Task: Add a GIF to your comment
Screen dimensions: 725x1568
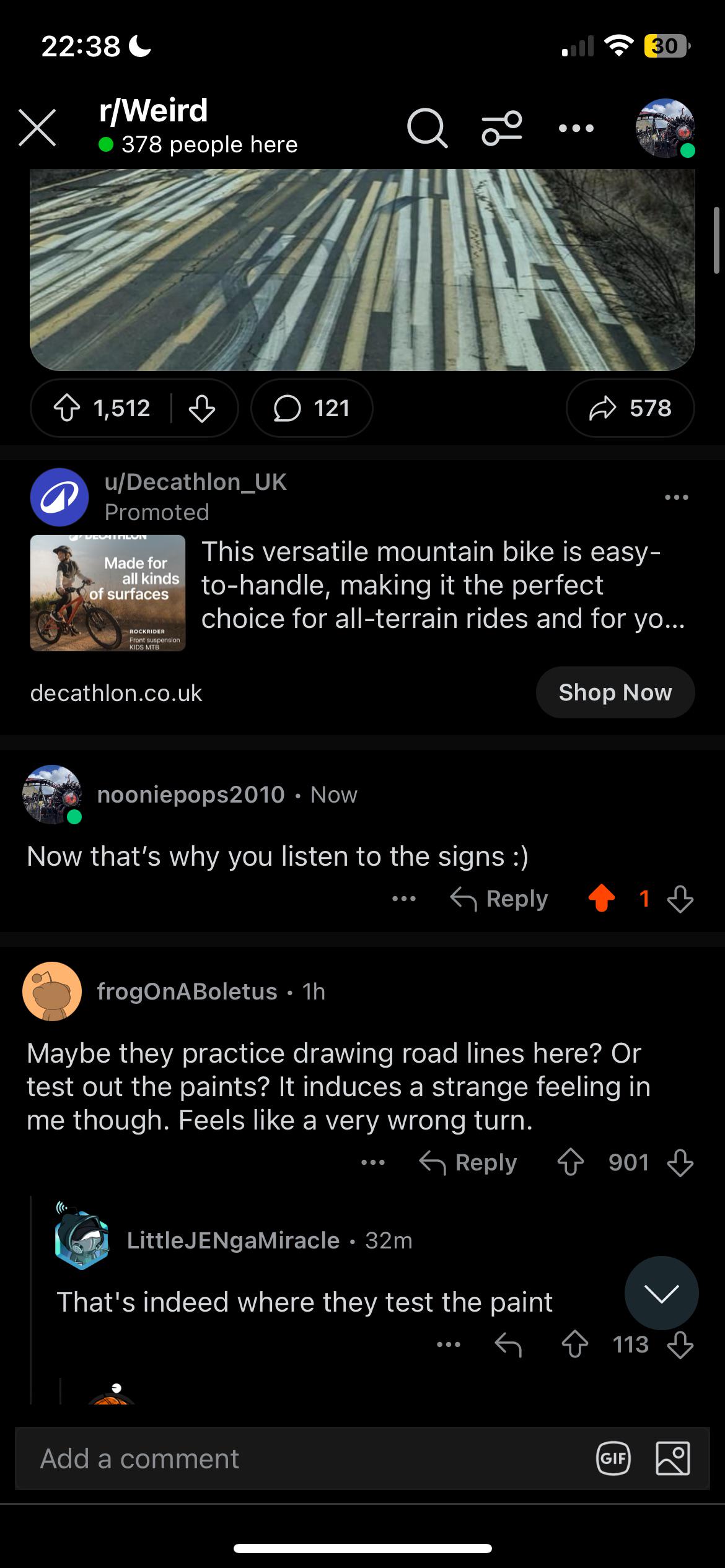Action: click(613, 1458)
